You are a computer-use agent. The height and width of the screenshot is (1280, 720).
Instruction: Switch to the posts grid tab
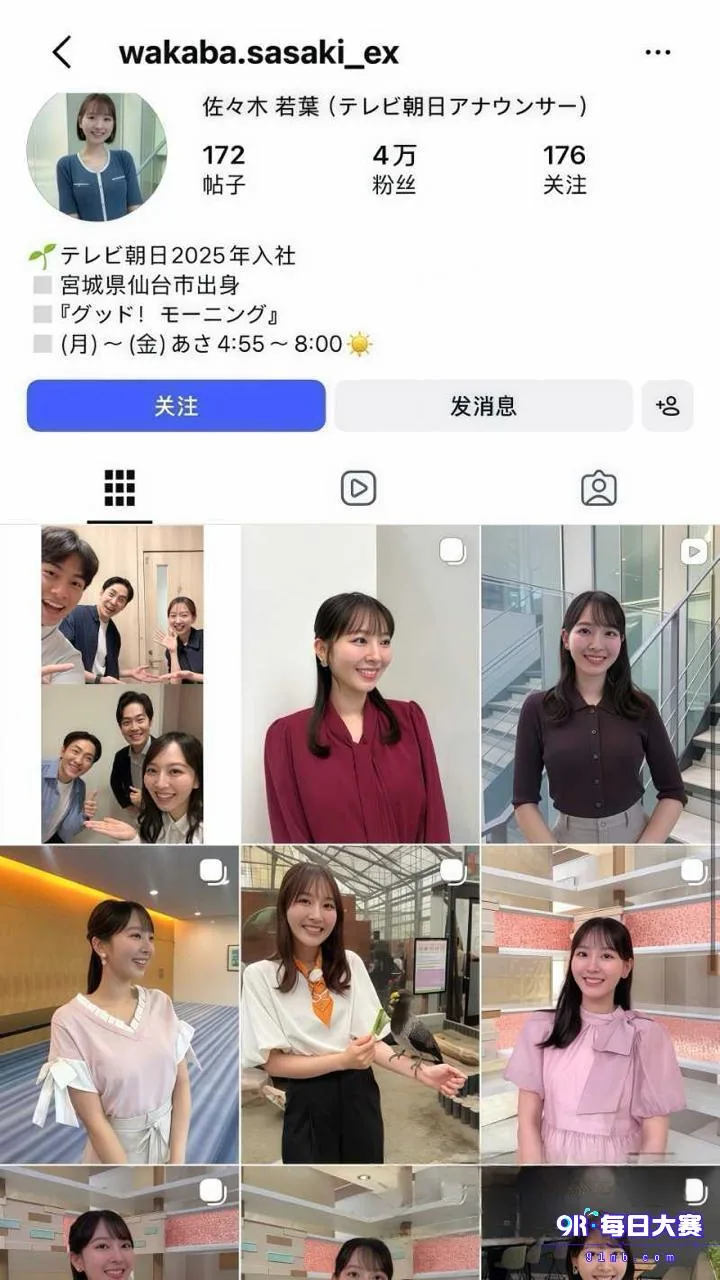point(120,488)
